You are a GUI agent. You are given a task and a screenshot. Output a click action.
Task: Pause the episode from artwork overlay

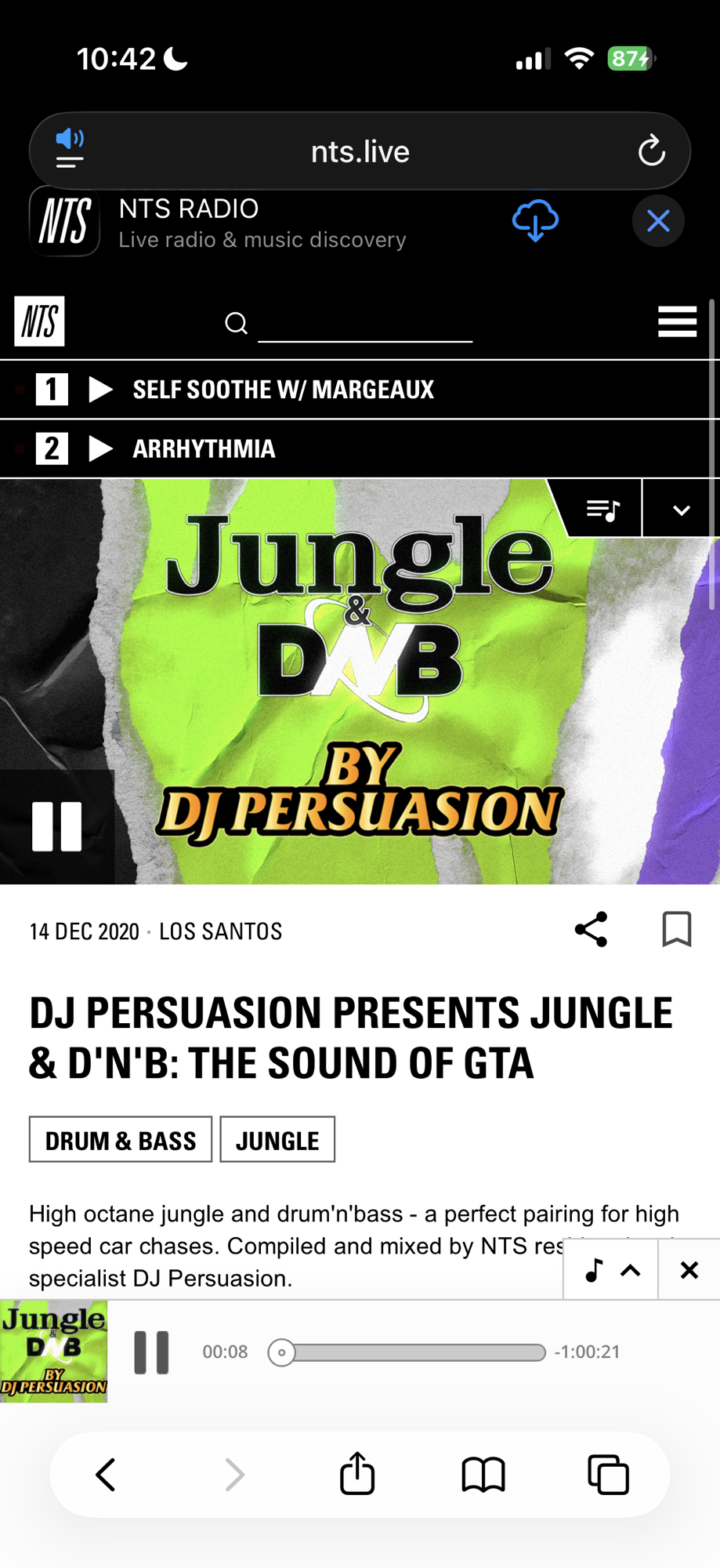point(56,826)
